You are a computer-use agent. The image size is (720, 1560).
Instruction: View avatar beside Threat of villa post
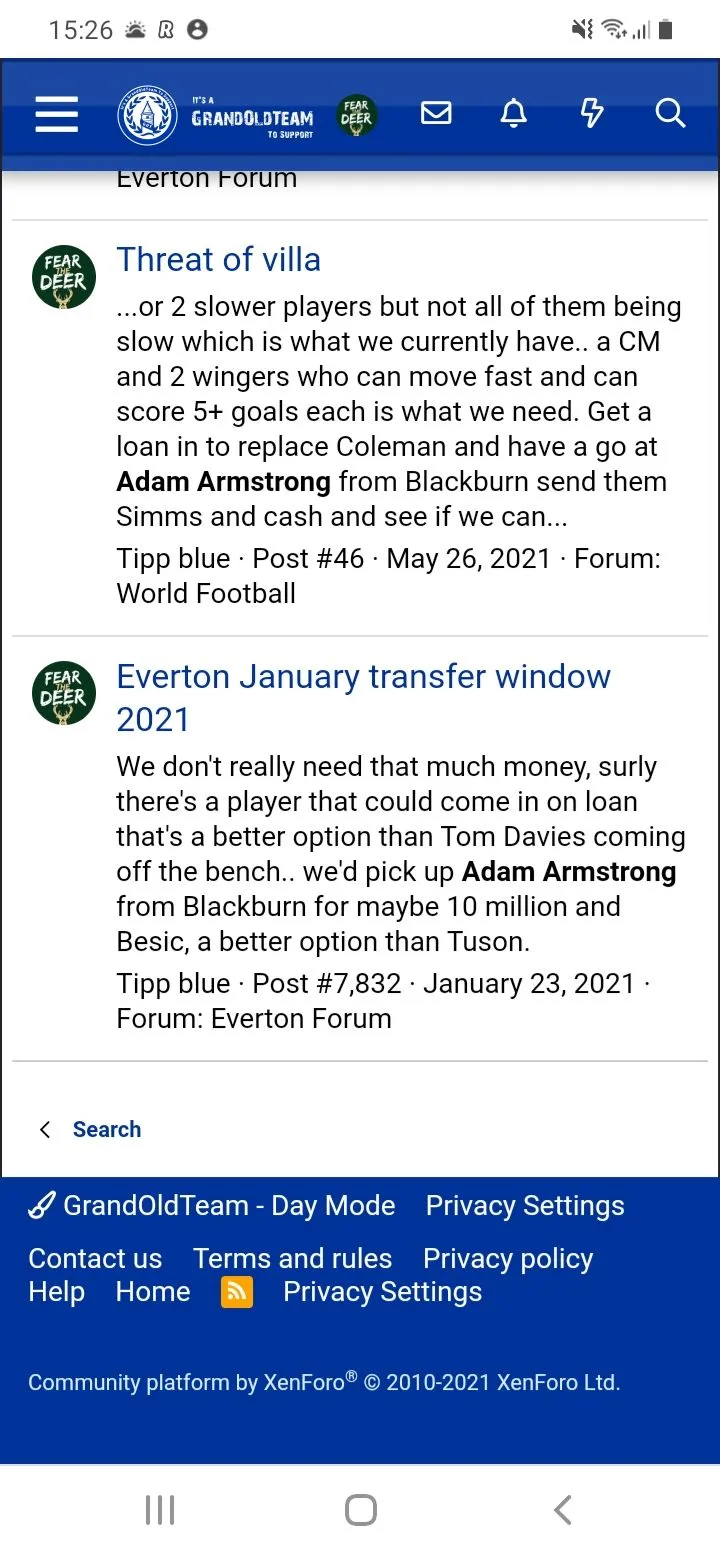pyautogui.click(x=64, y=277)
